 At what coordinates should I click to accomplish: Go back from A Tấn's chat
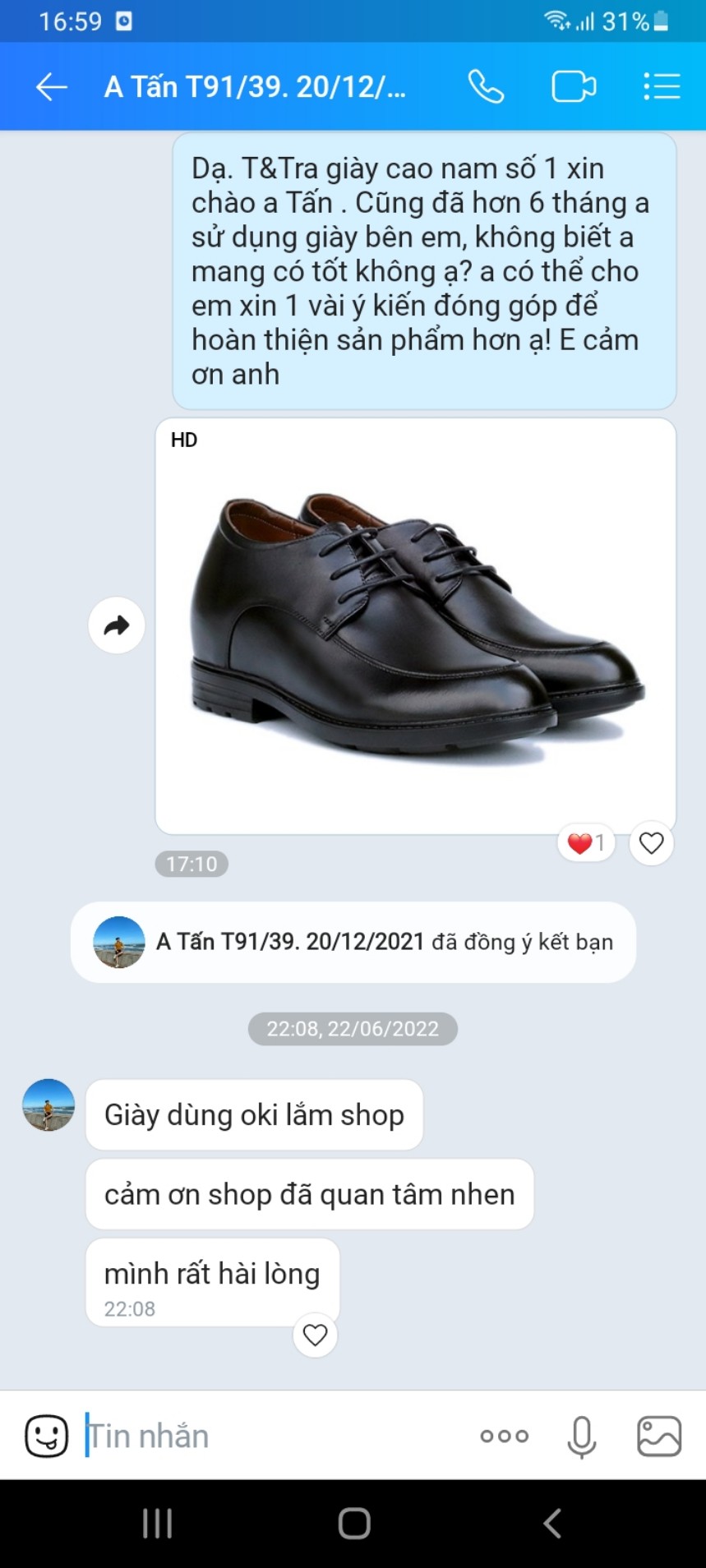click(51, 86)
